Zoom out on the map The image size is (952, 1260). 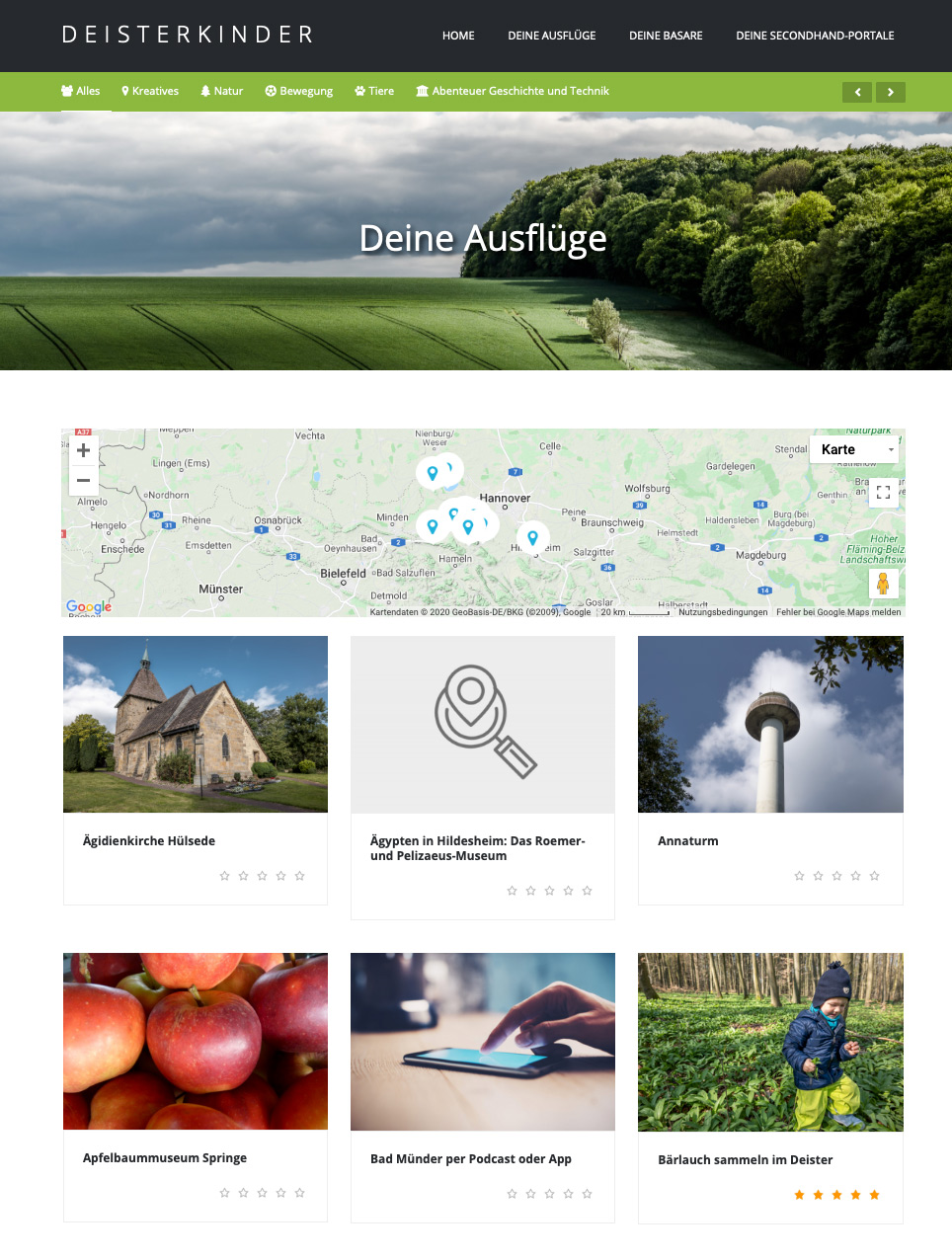point(84,481)
